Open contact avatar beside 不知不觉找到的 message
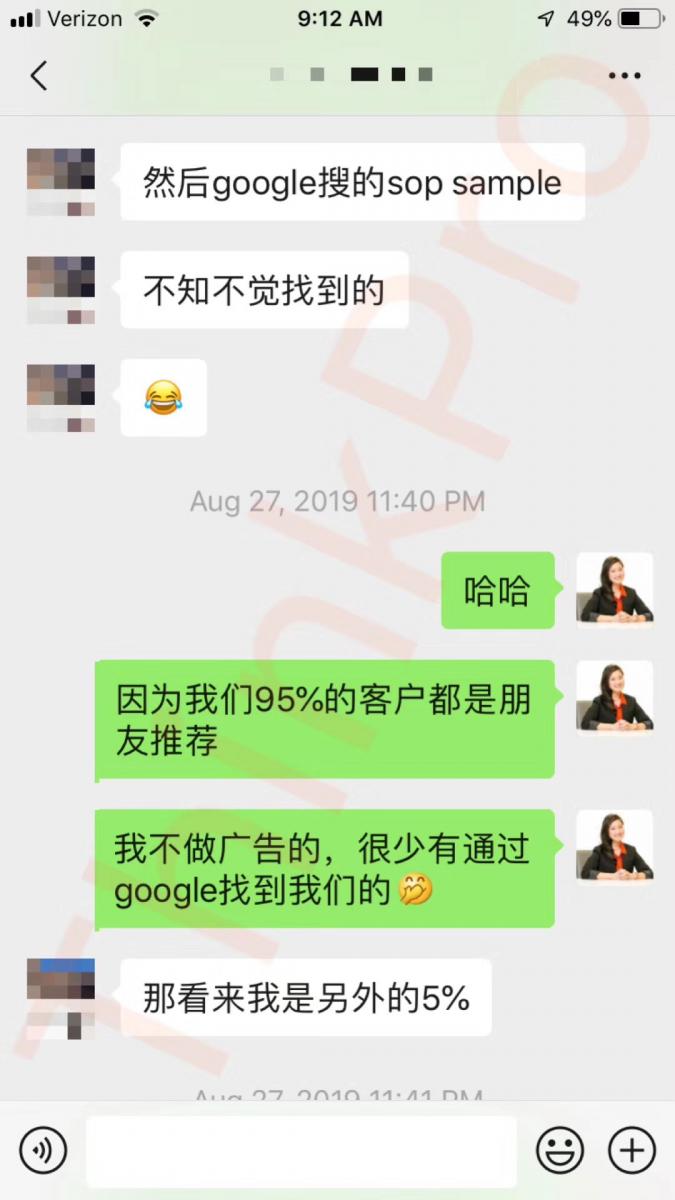The width and height of the screenshot is (675, 1200). [x=61, y=290]
